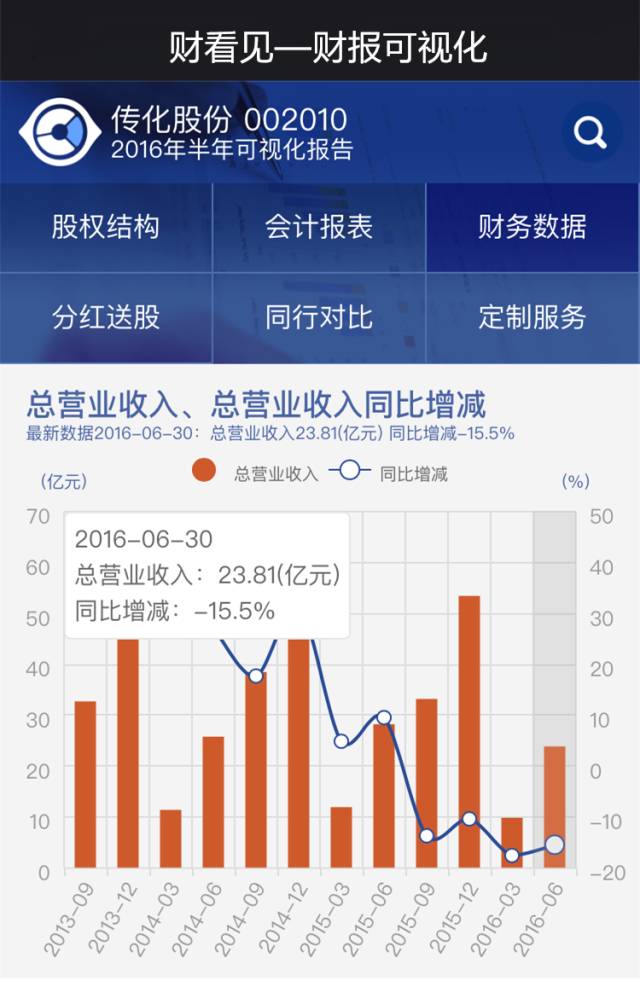
Task: Select the 财务数据 tab
Action: pos(532,227)
